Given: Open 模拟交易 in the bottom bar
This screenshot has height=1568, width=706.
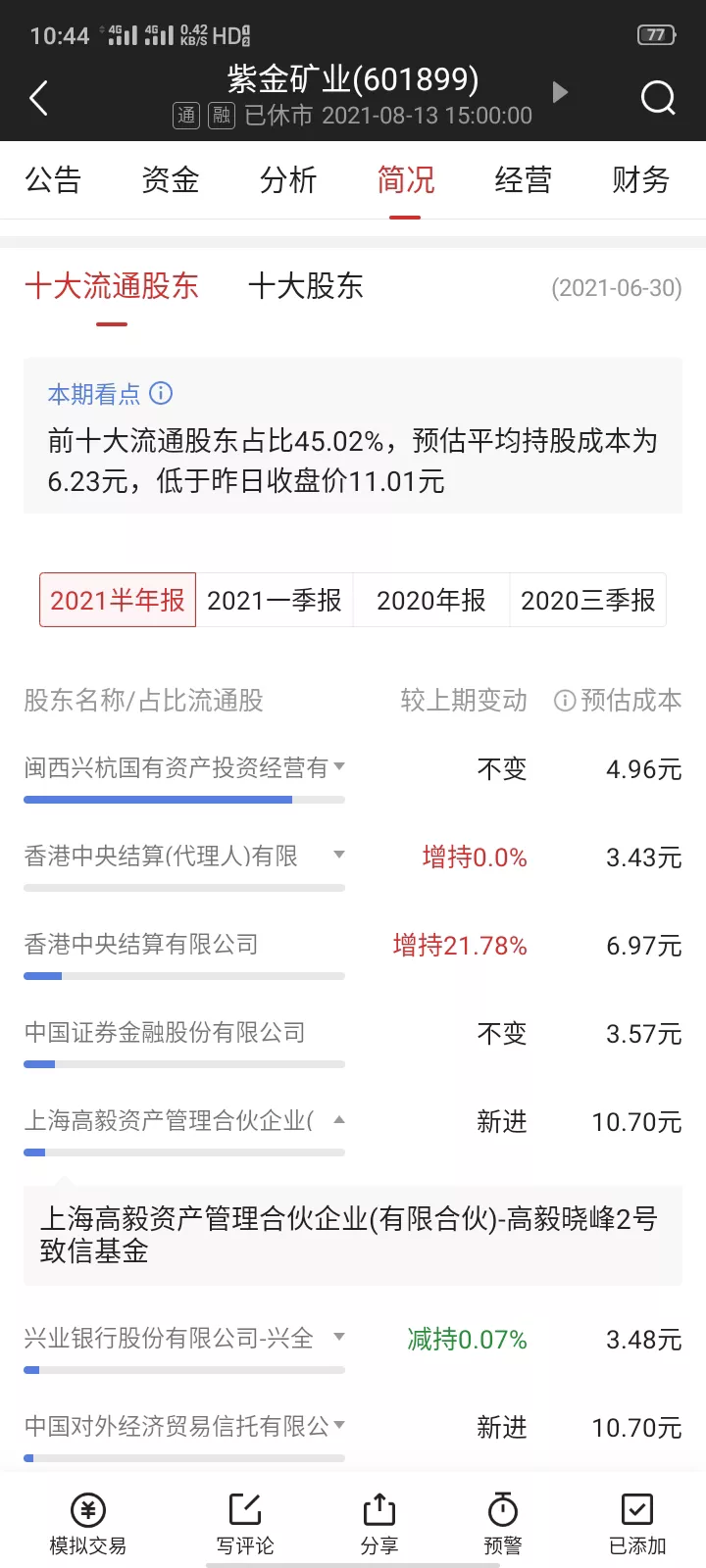Looking at the screenshot, I should (x=88, y=1524).
